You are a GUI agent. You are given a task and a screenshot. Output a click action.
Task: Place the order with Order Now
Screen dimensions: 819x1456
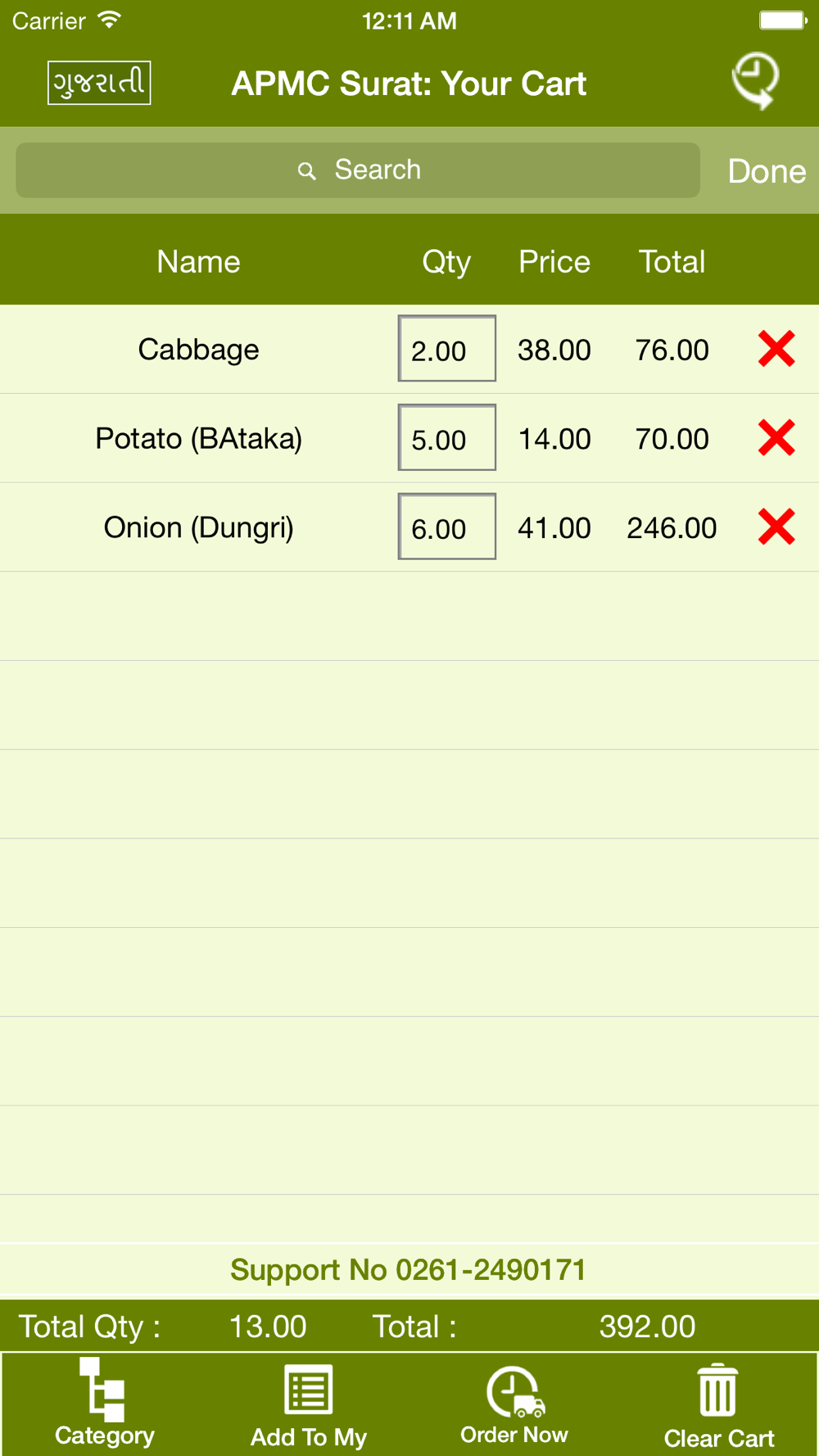tap(514, 1404)
